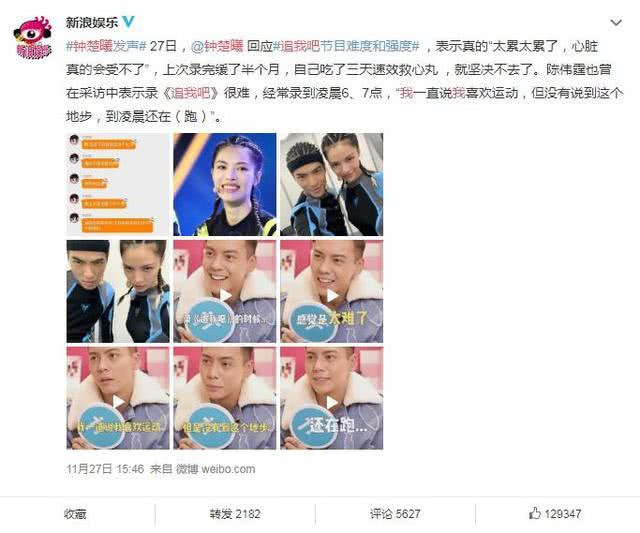Open the #追我吧节目难度和强度# topic
The width and height of the screenshot is (640, 533).
click(349, 47)
